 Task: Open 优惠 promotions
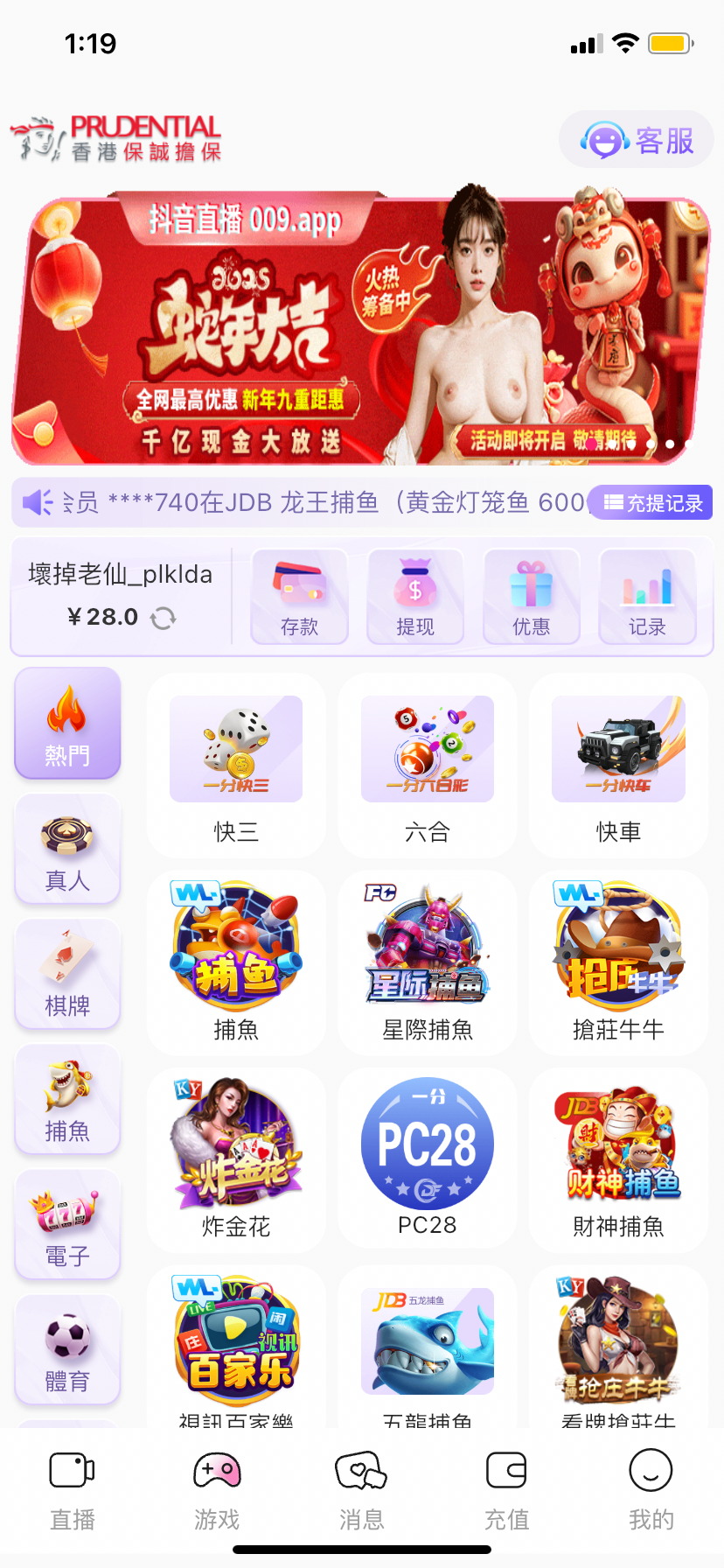tap(532, 597)
